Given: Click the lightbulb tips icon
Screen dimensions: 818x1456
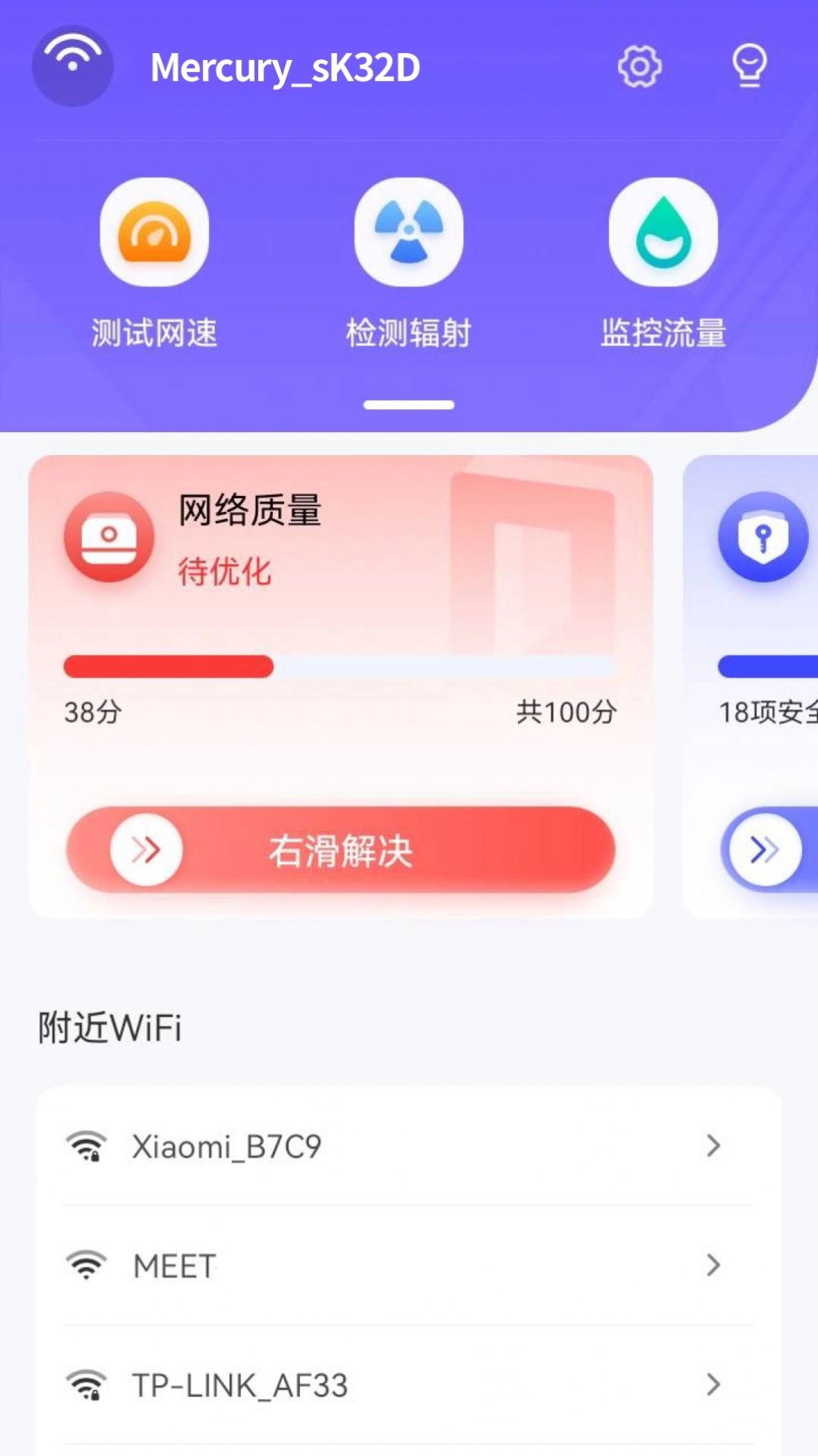Looking at the screenshot, I should pos(750,66).
